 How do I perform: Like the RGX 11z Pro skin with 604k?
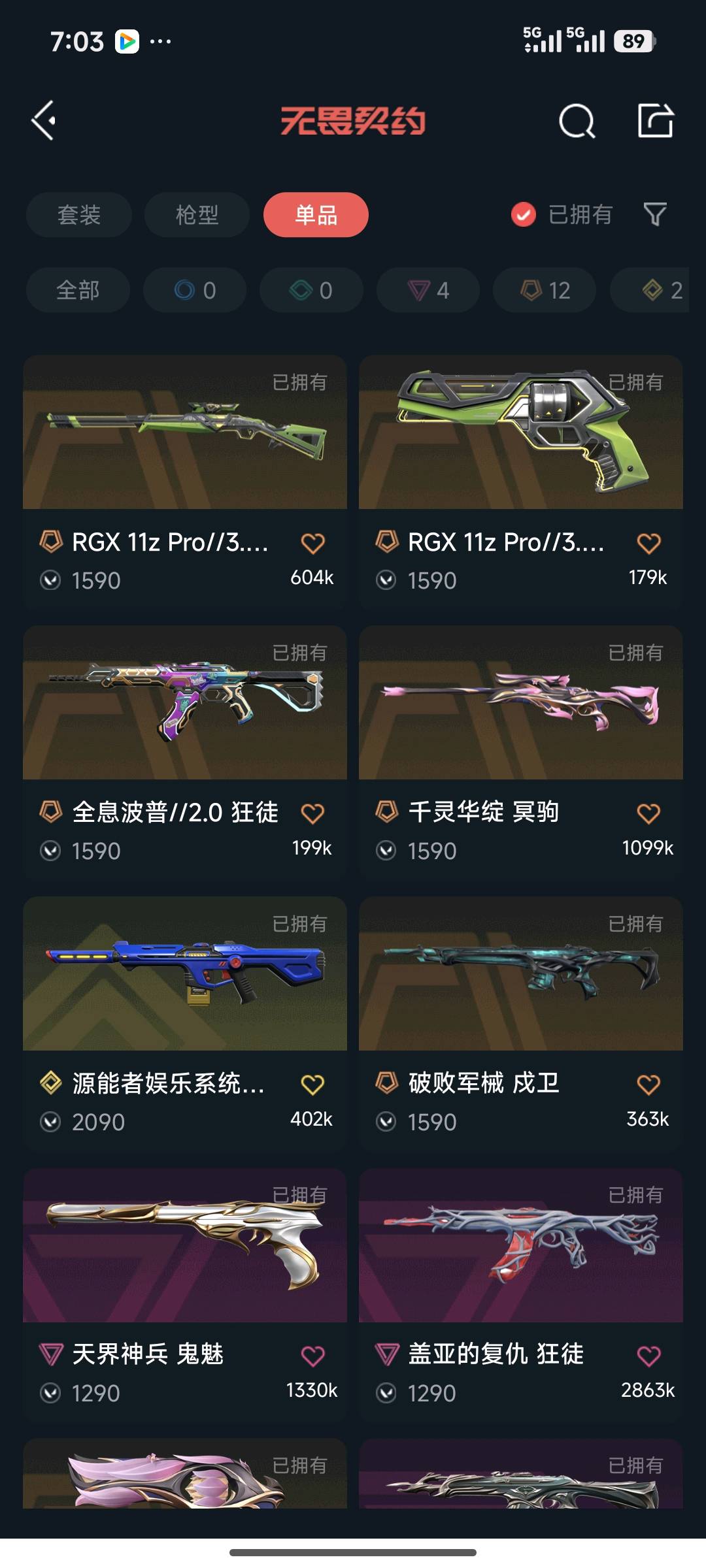tap(312, 543)
